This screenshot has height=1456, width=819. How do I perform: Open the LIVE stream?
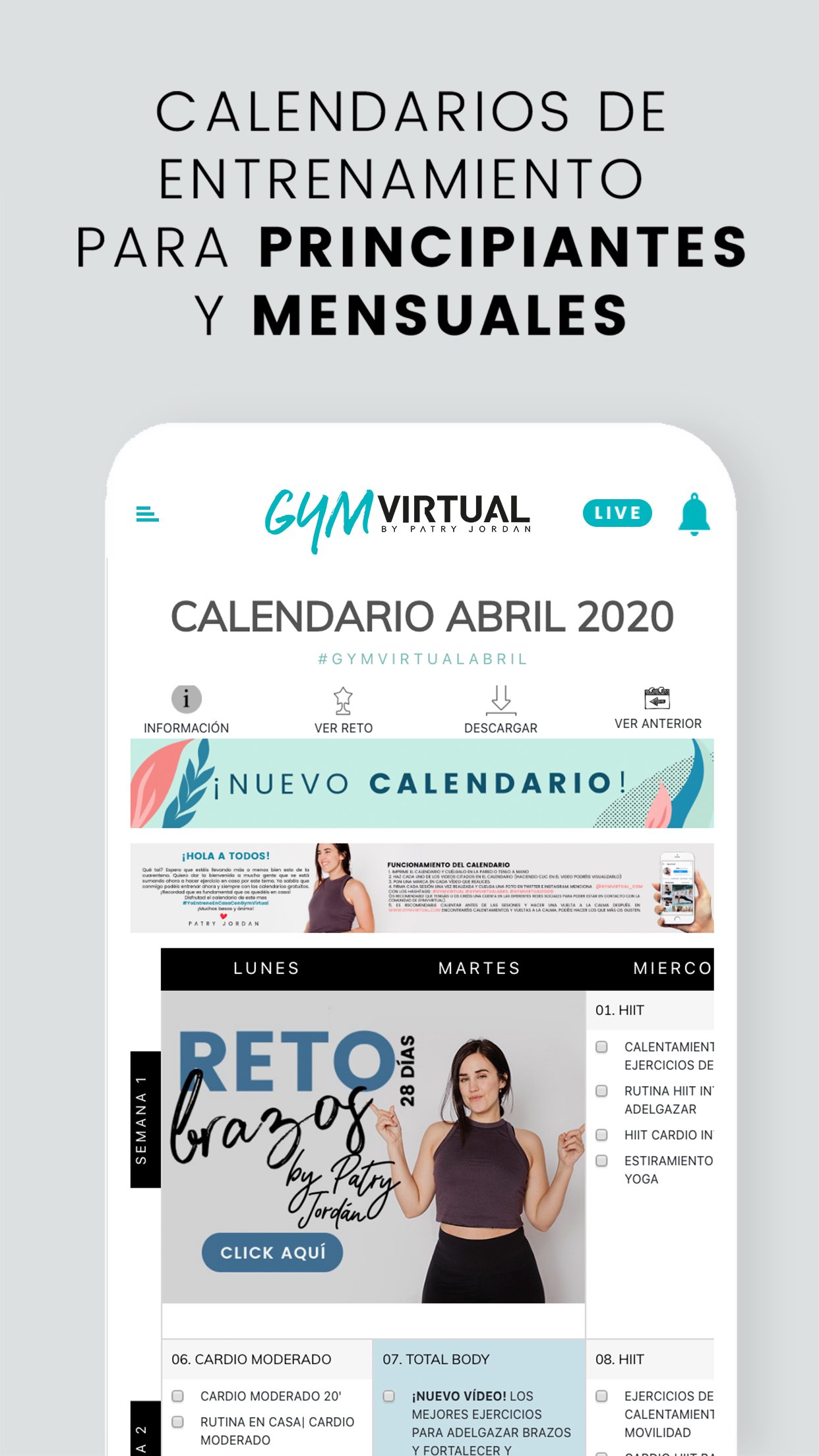click(616, 513)
